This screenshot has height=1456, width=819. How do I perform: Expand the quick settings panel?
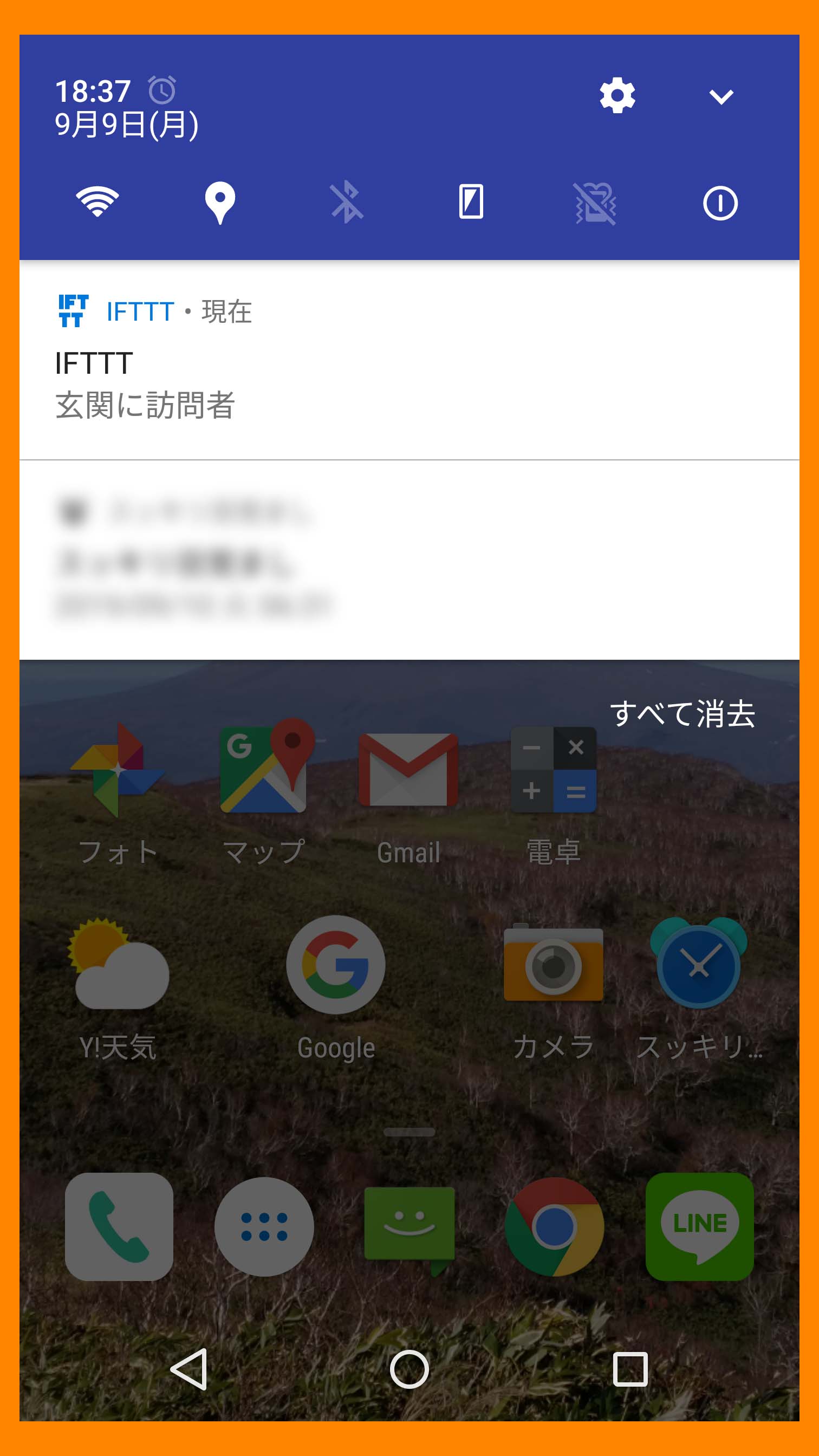(x=720, y=96)
